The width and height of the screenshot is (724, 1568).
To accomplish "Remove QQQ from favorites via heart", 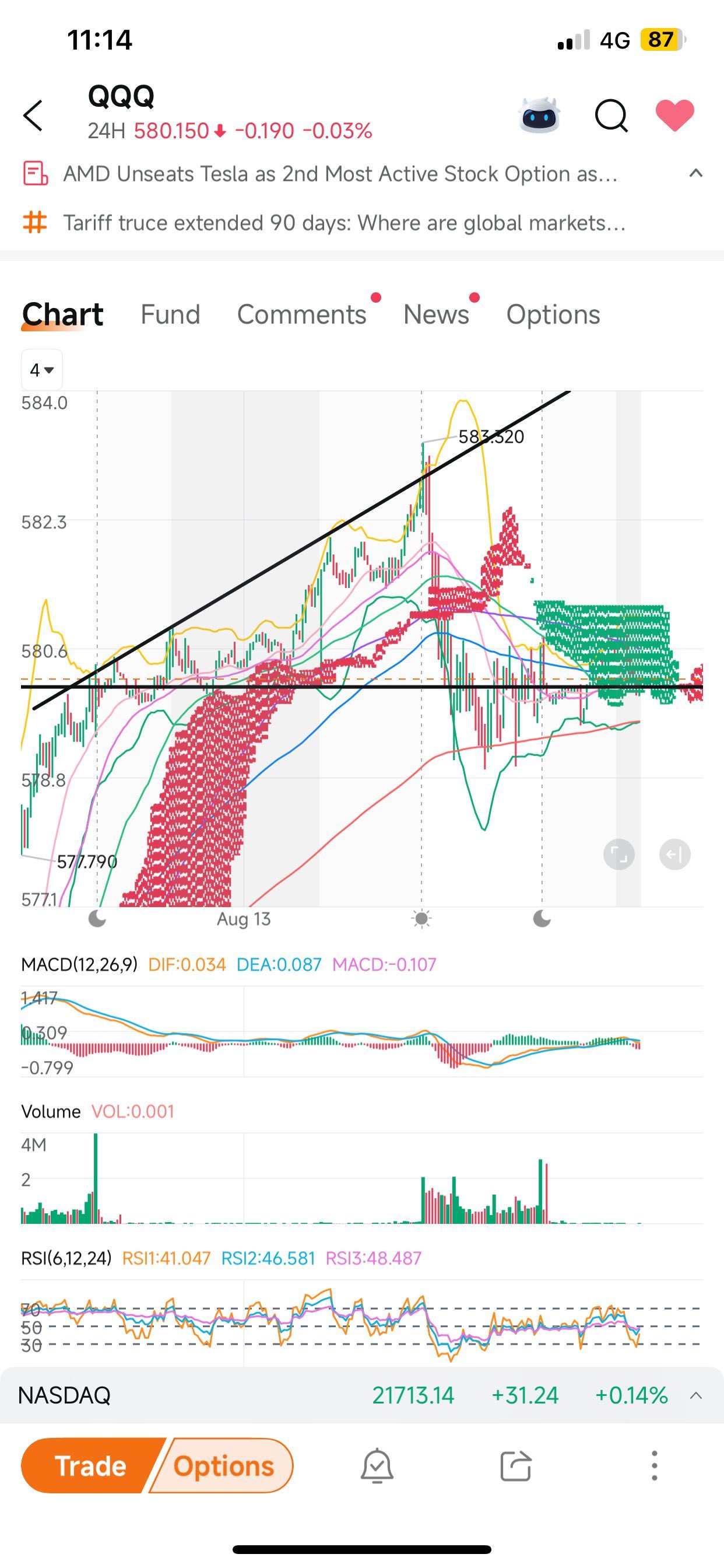I will 674,115.
